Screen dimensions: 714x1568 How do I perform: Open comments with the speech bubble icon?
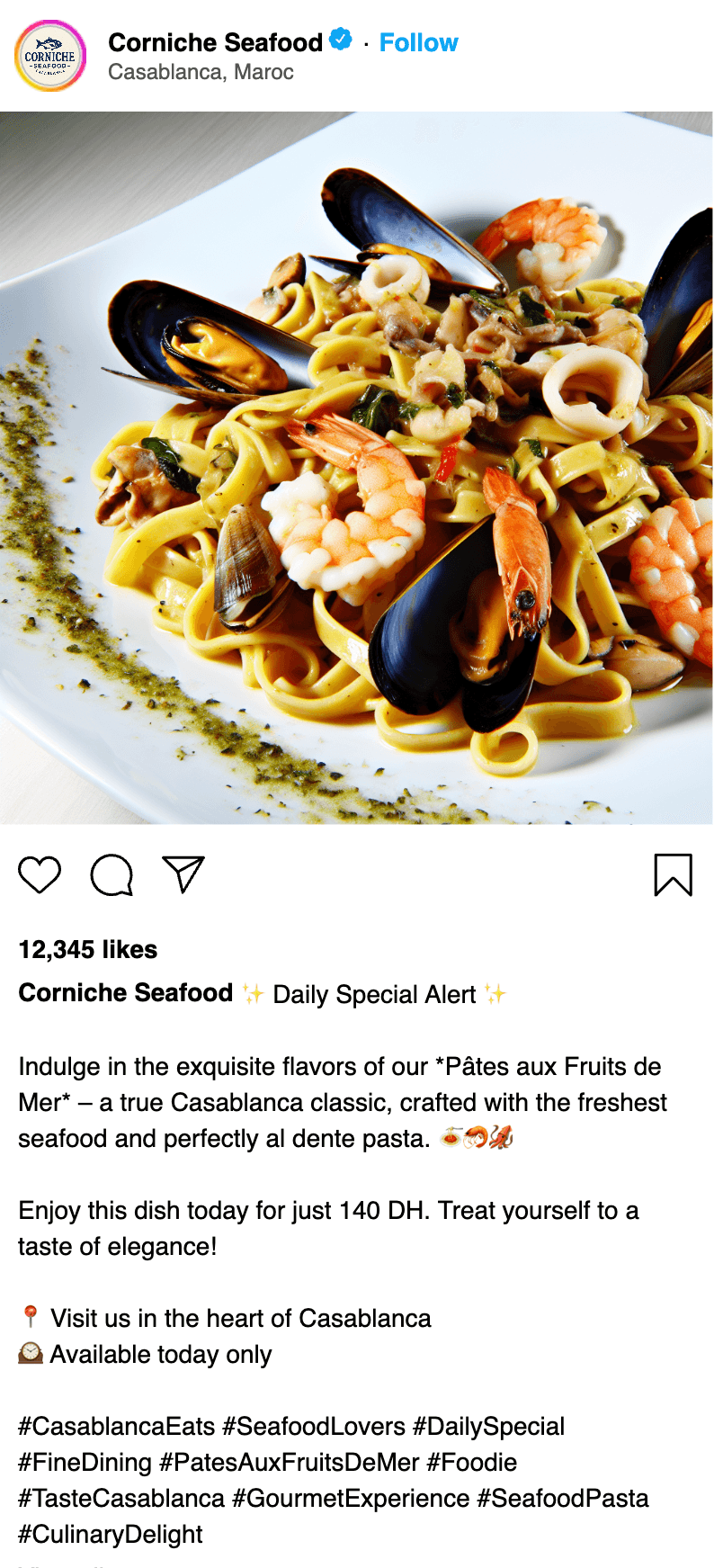pos(112,874)
